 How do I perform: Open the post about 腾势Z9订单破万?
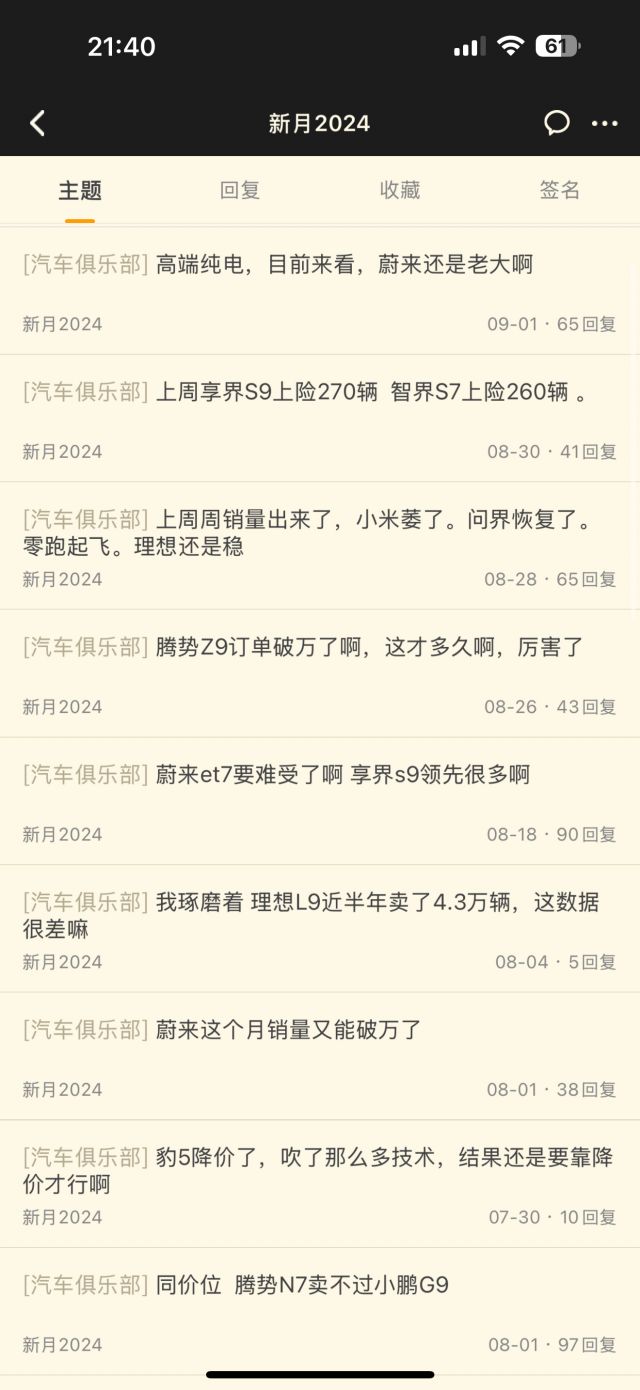[x=369, y=647]
